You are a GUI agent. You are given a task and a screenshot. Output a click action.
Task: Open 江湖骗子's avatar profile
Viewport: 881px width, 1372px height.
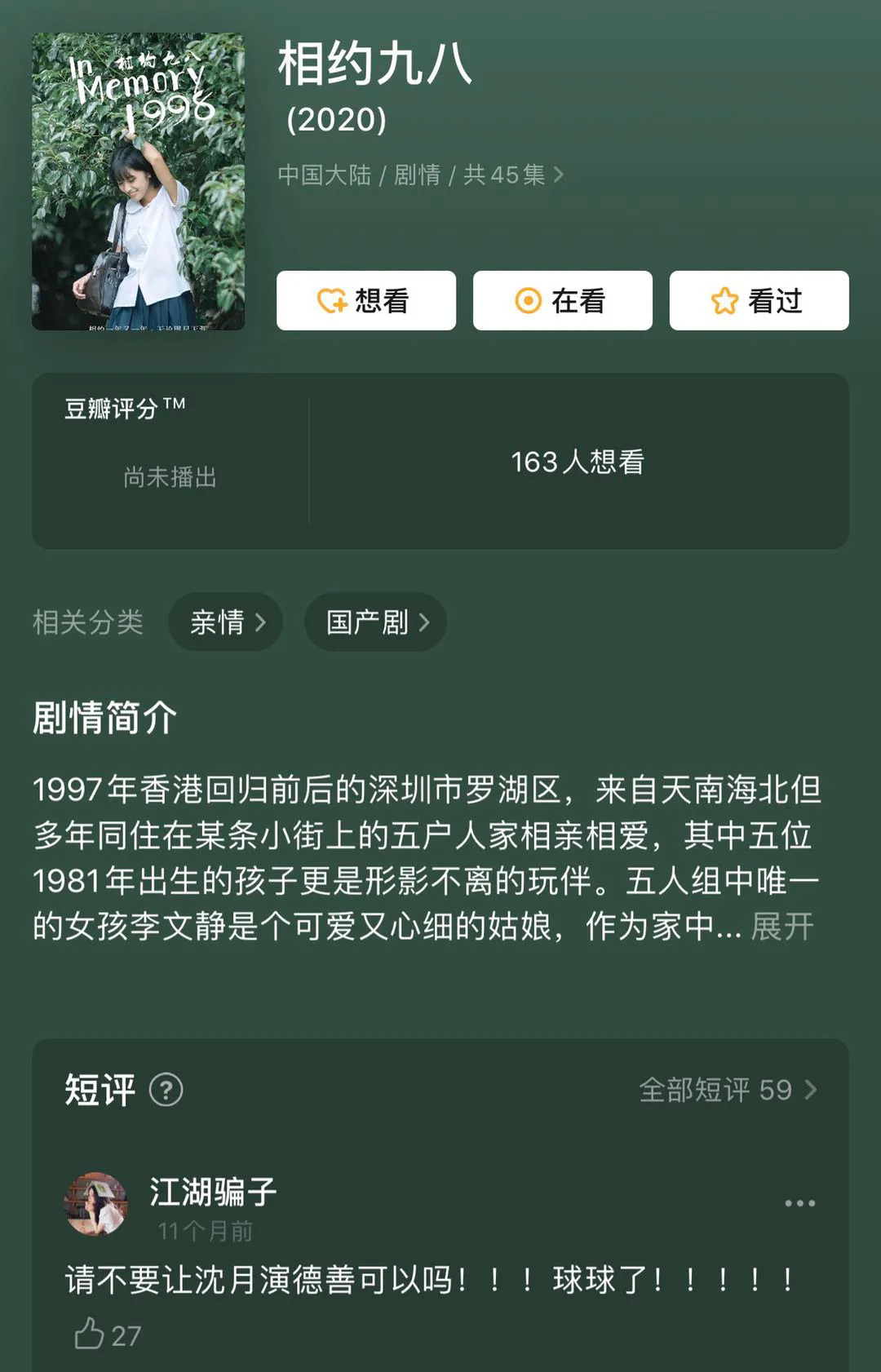click(96, 1204)
